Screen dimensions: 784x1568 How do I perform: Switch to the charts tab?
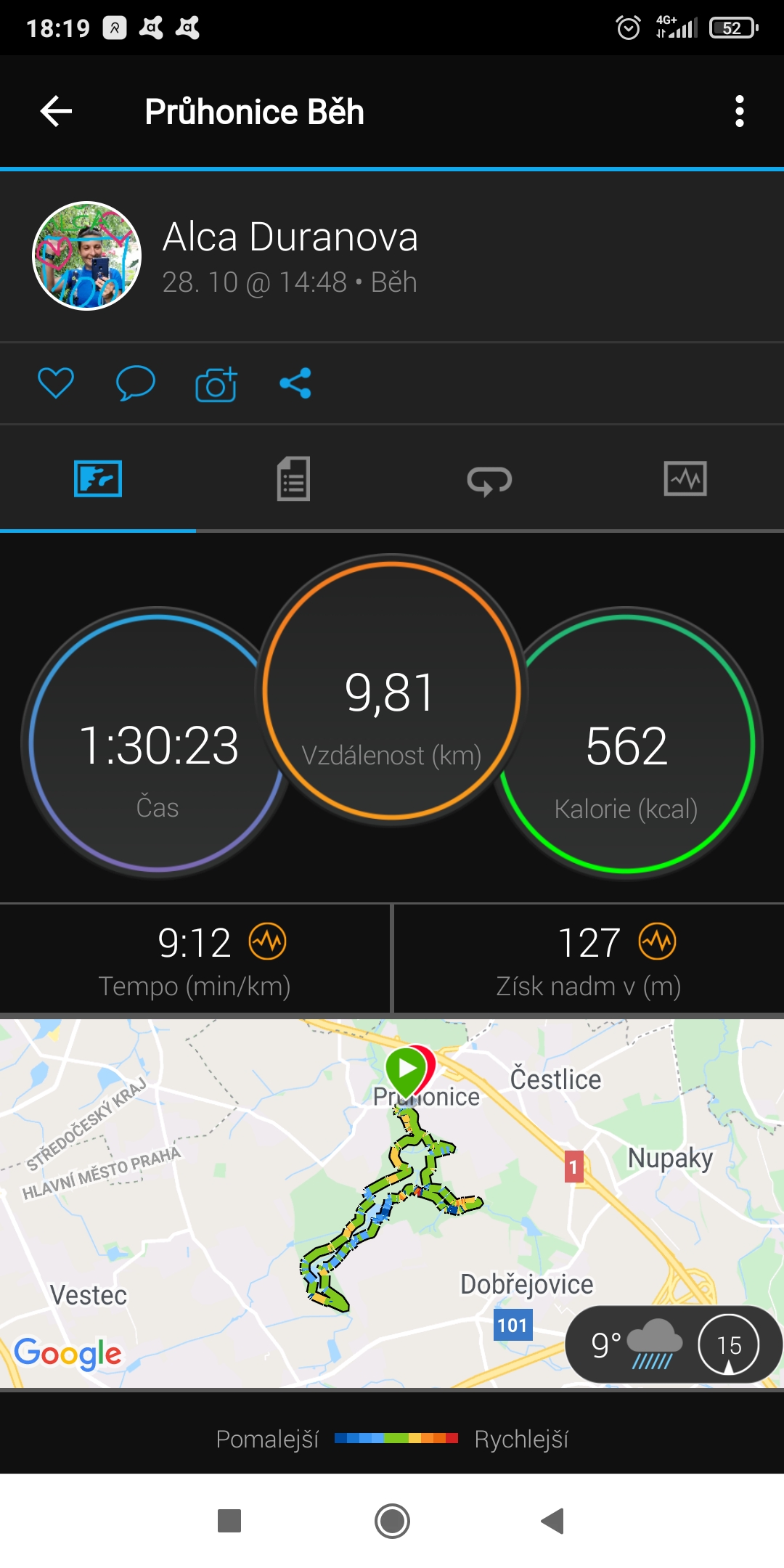pos(685,479)
